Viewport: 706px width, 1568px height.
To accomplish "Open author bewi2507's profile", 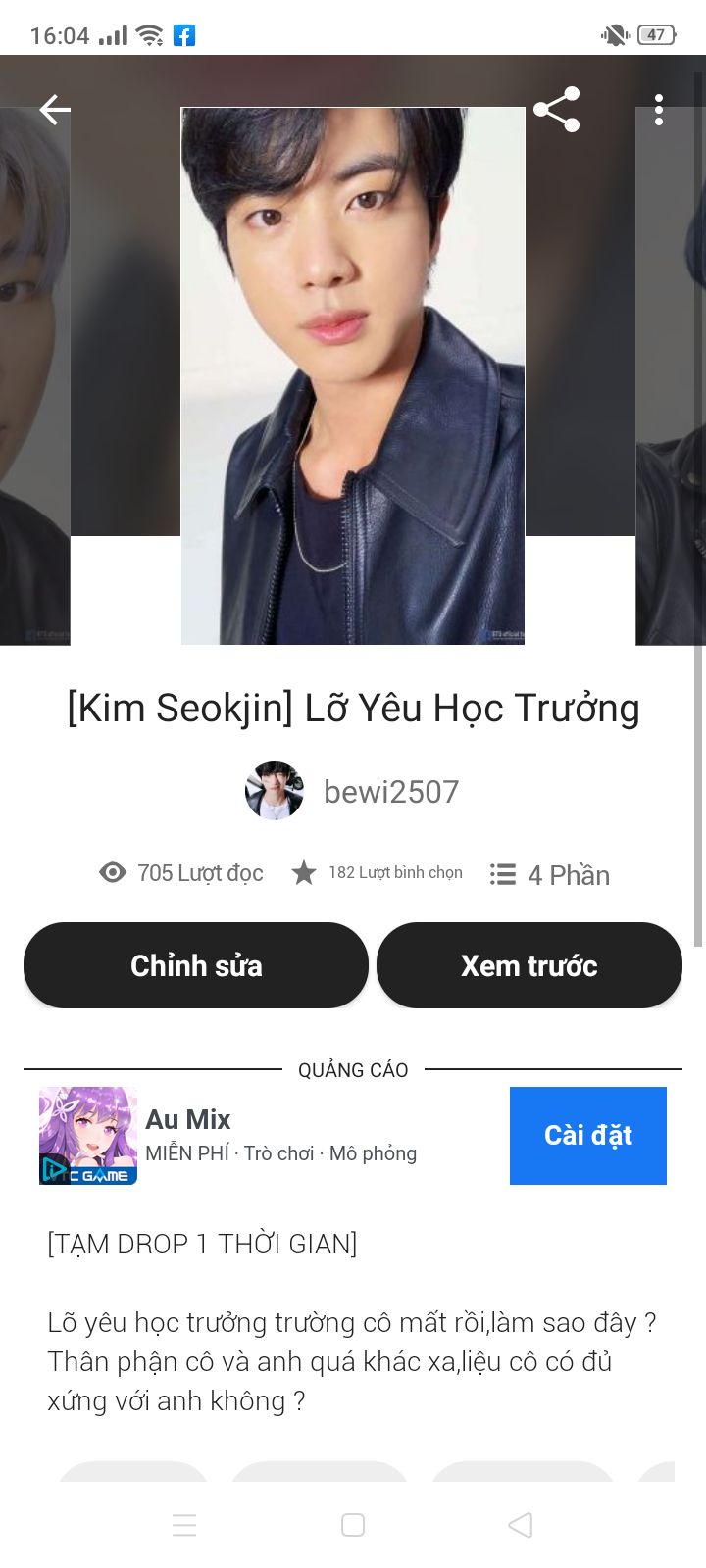I will point(390,792).
